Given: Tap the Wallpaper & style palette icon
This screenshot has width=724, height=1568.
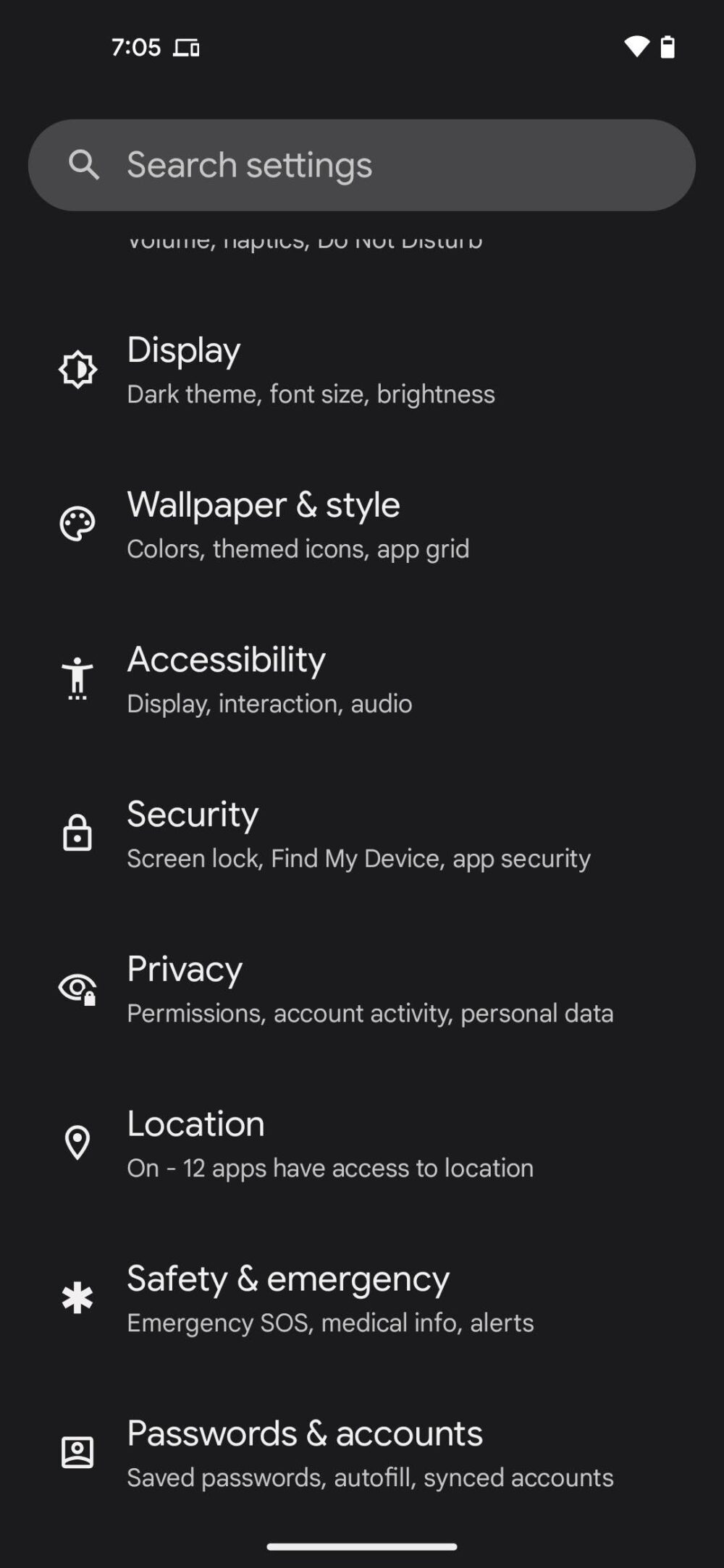Looking at the screenshot, I should [78, 524].
